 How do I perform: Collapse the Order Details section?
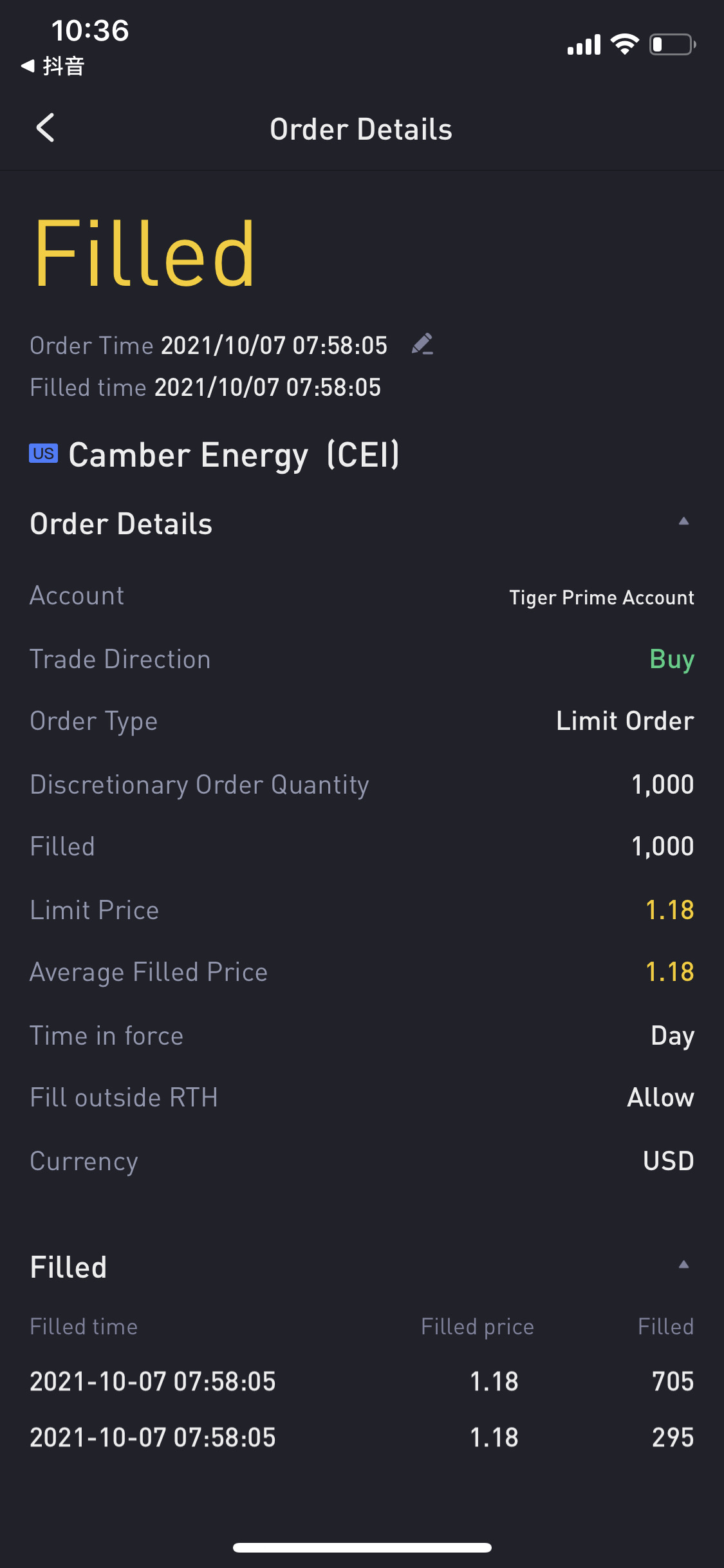click(683, 521)
